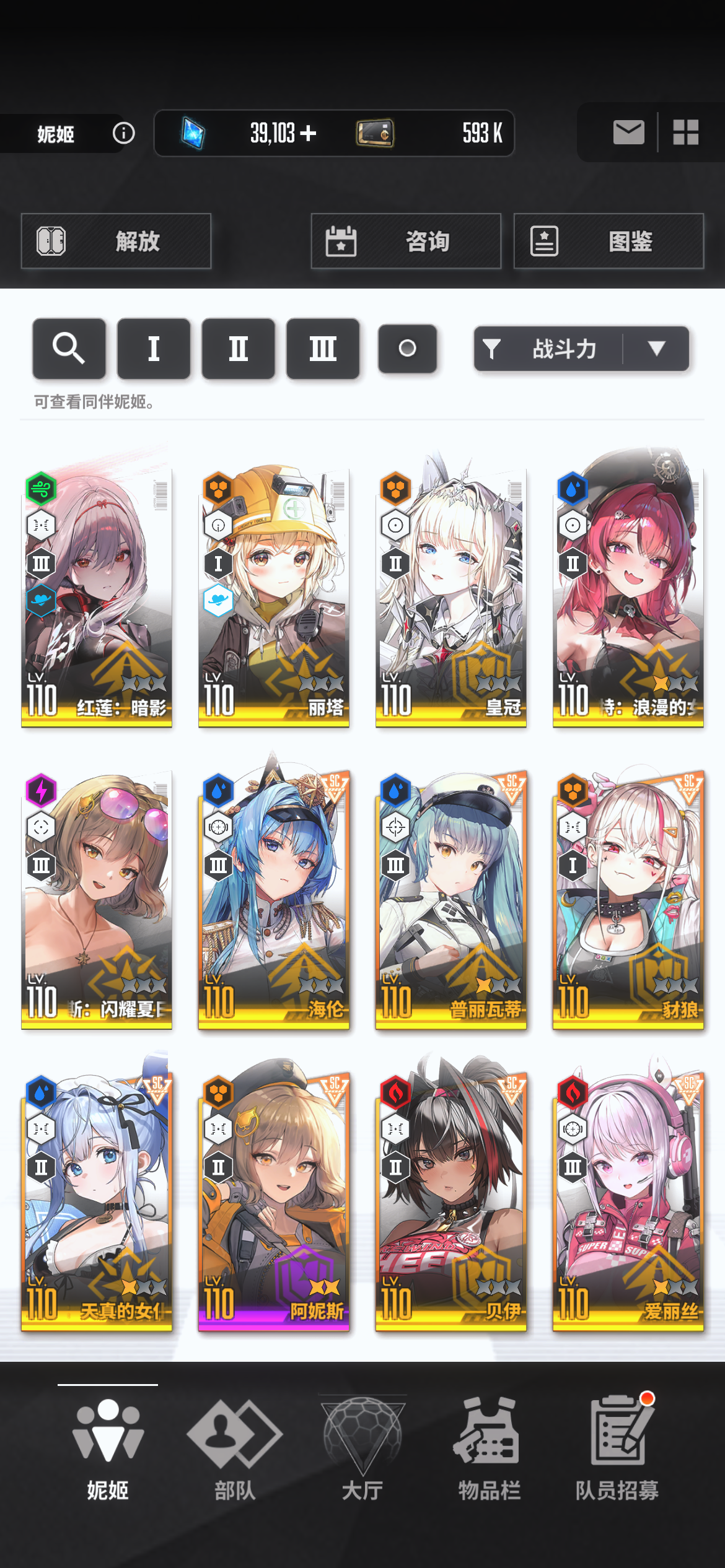Image resolution: width=725 pixels, height=1568 pixels.
Task: Tap the circle filter button
Action: [x=407, y=348]
